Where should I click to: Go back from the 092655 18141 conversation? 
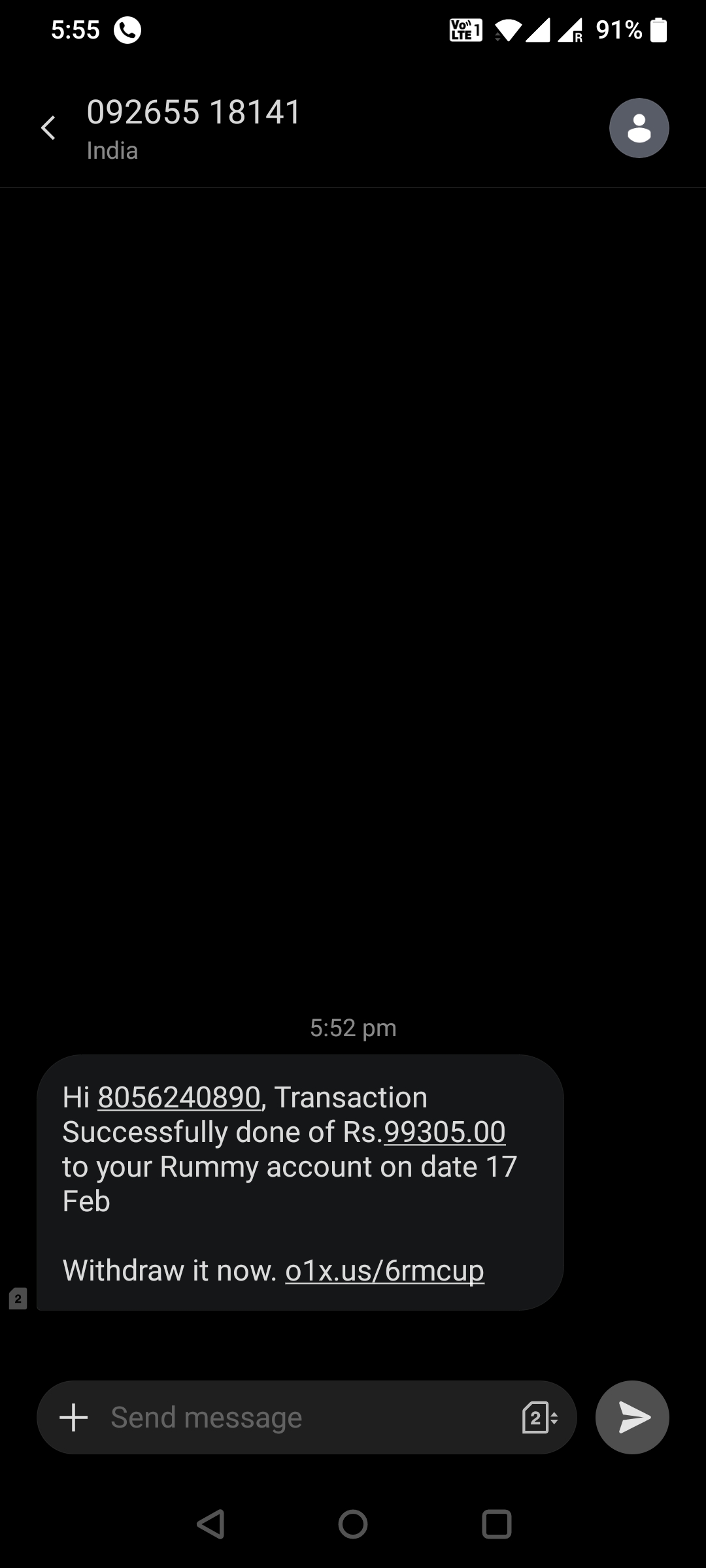pos(48,127)
